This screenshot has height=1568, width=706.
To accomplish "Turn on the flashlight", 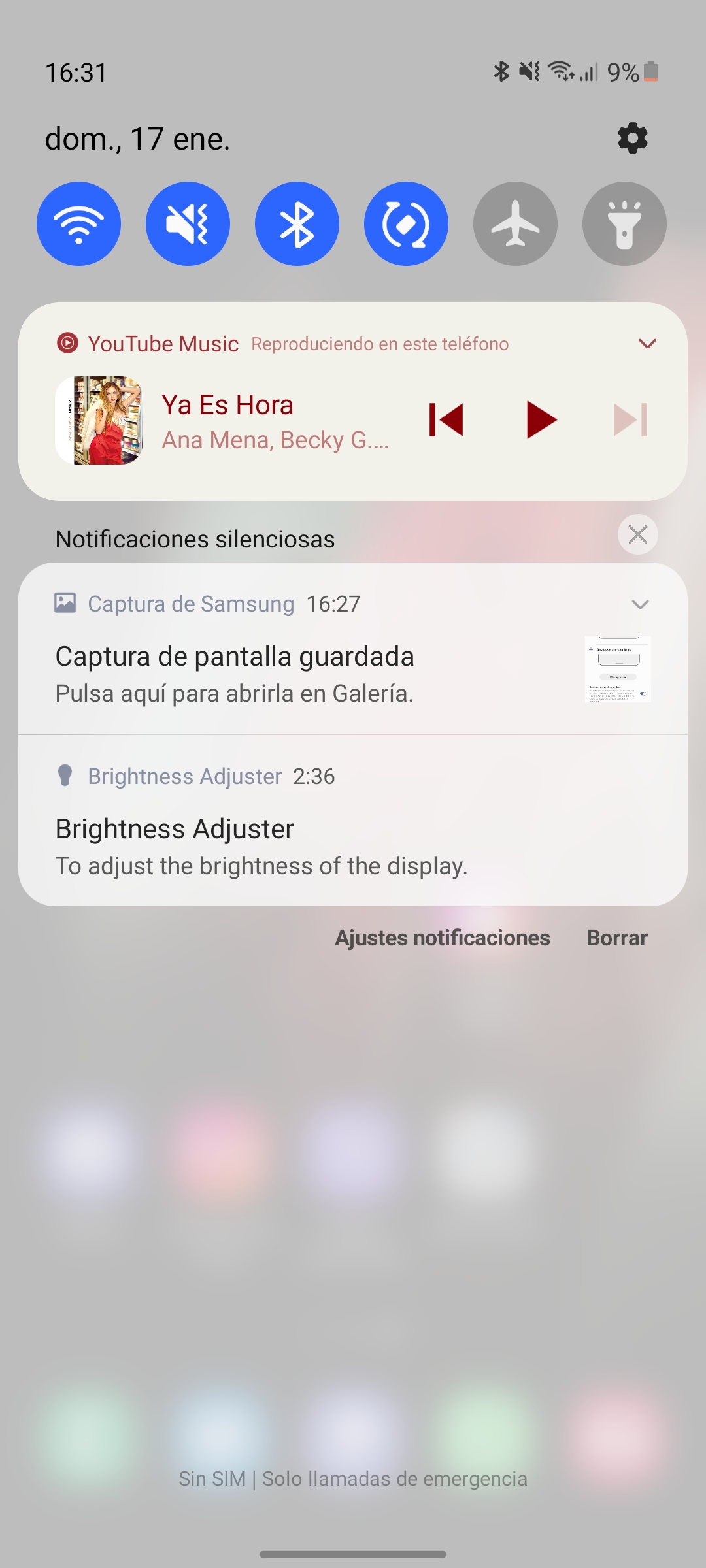I will pyautogui.click(x=624, y=223).
